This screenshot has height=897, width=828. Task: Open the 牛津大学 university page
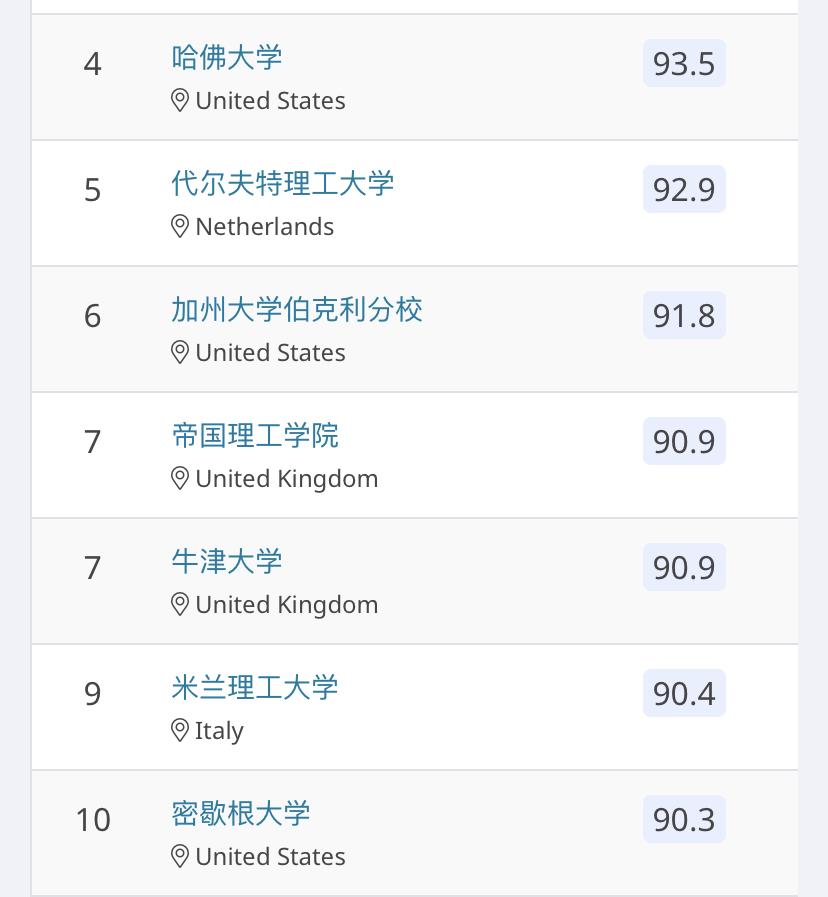coord(226,561)
